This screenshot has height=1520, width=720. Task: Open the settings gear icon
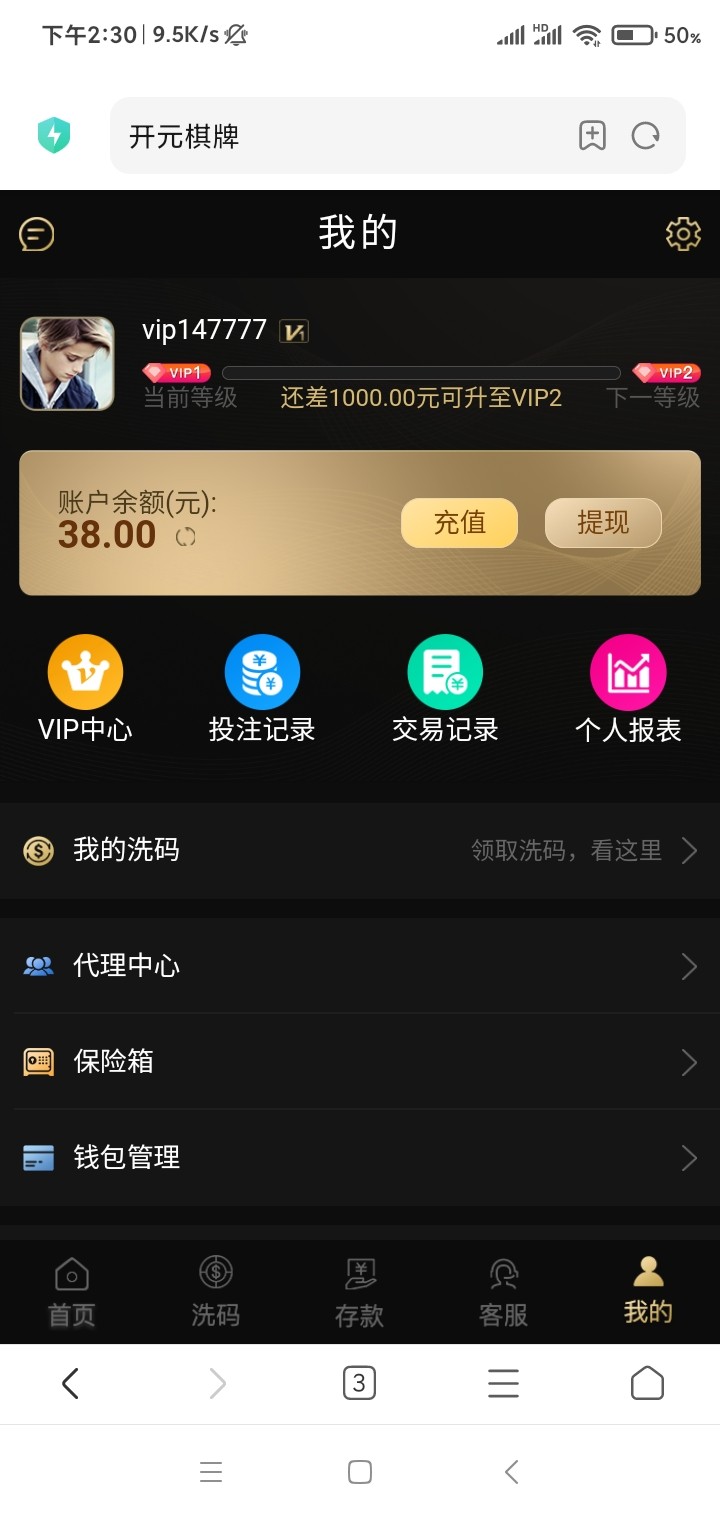click(x=683, y=234)
